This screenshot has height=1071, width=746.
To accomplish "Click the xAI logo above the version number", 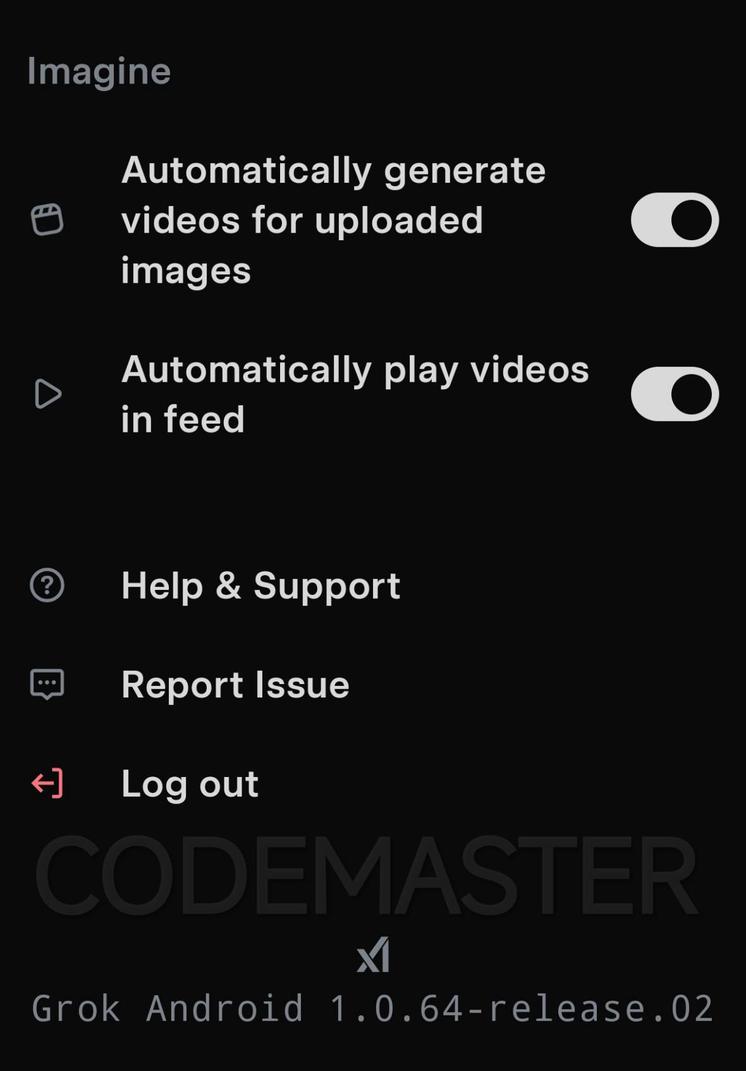I will coord(373,955).
